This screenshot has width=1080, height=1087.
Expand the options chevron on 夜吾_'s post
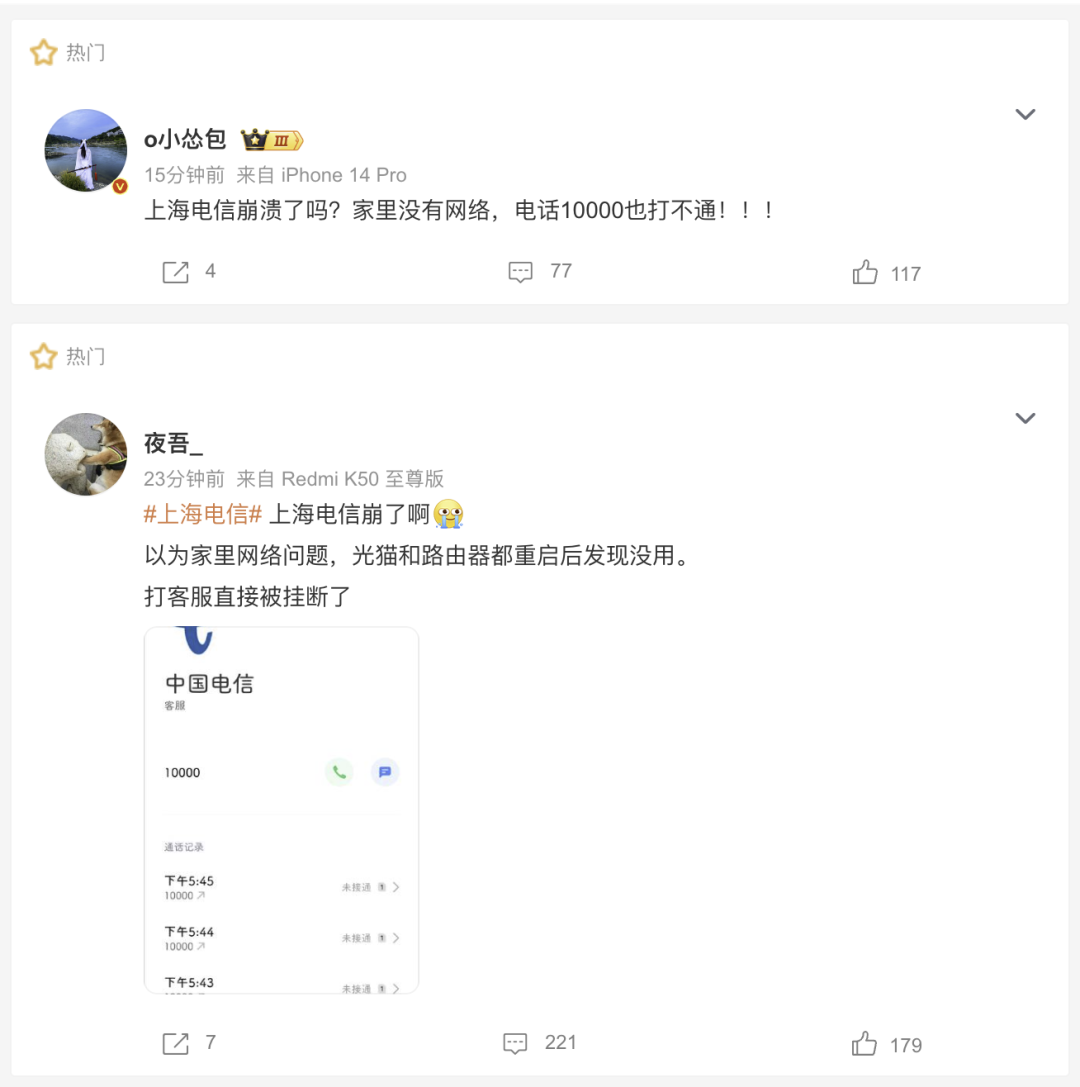[1025, 419]
